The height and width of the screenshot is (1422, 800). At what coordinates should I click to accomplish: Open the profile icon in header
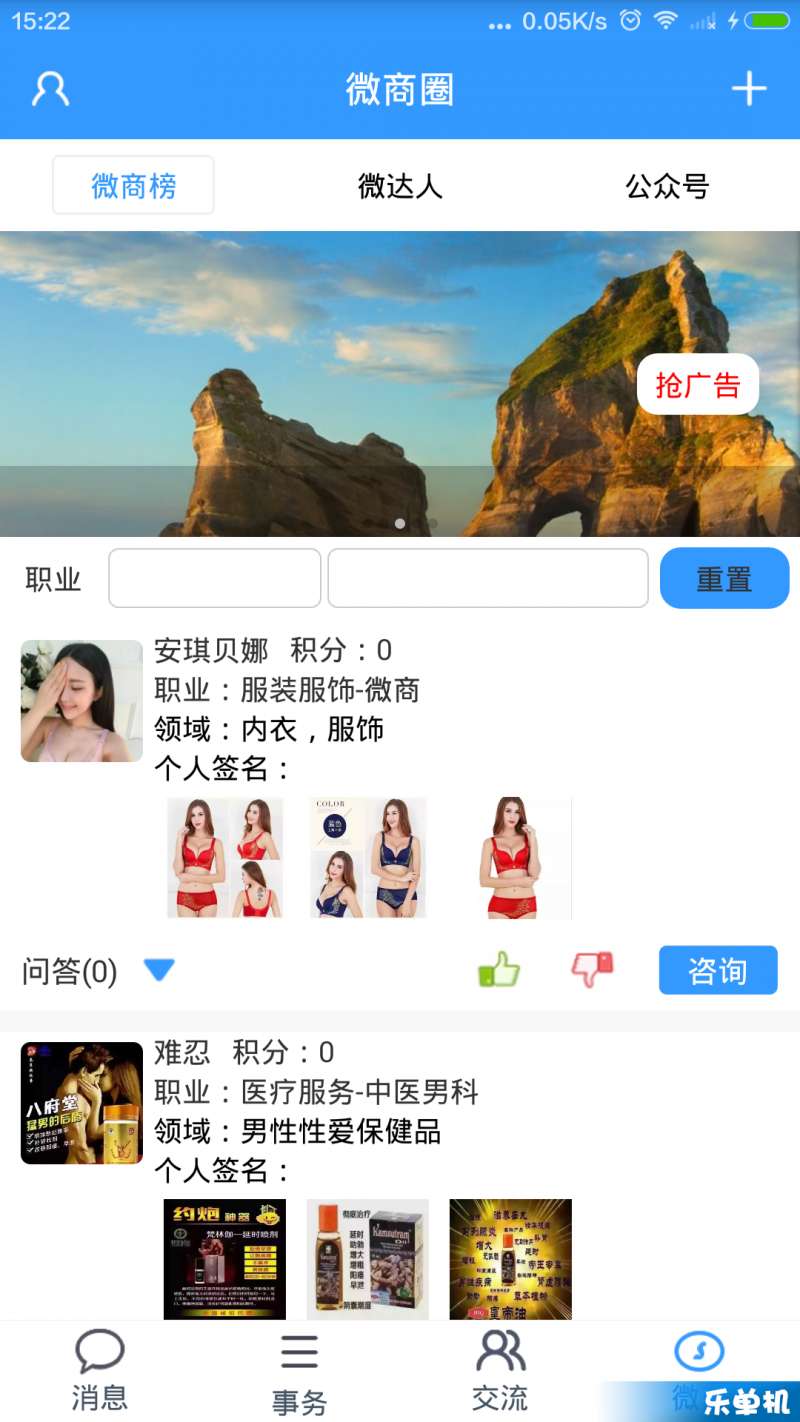[50, 89]
